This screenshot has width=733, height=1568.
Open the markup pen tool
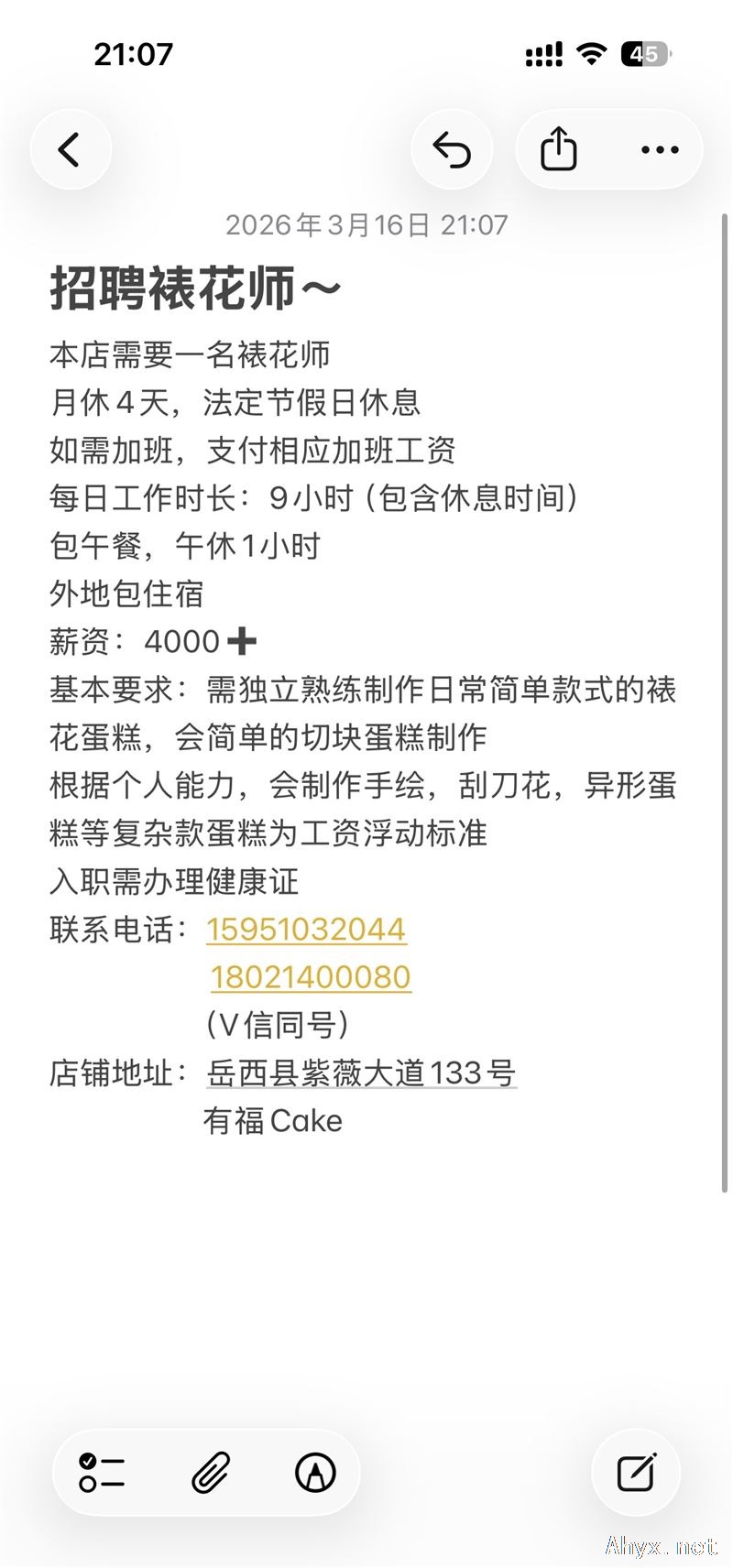[315, 1473]
